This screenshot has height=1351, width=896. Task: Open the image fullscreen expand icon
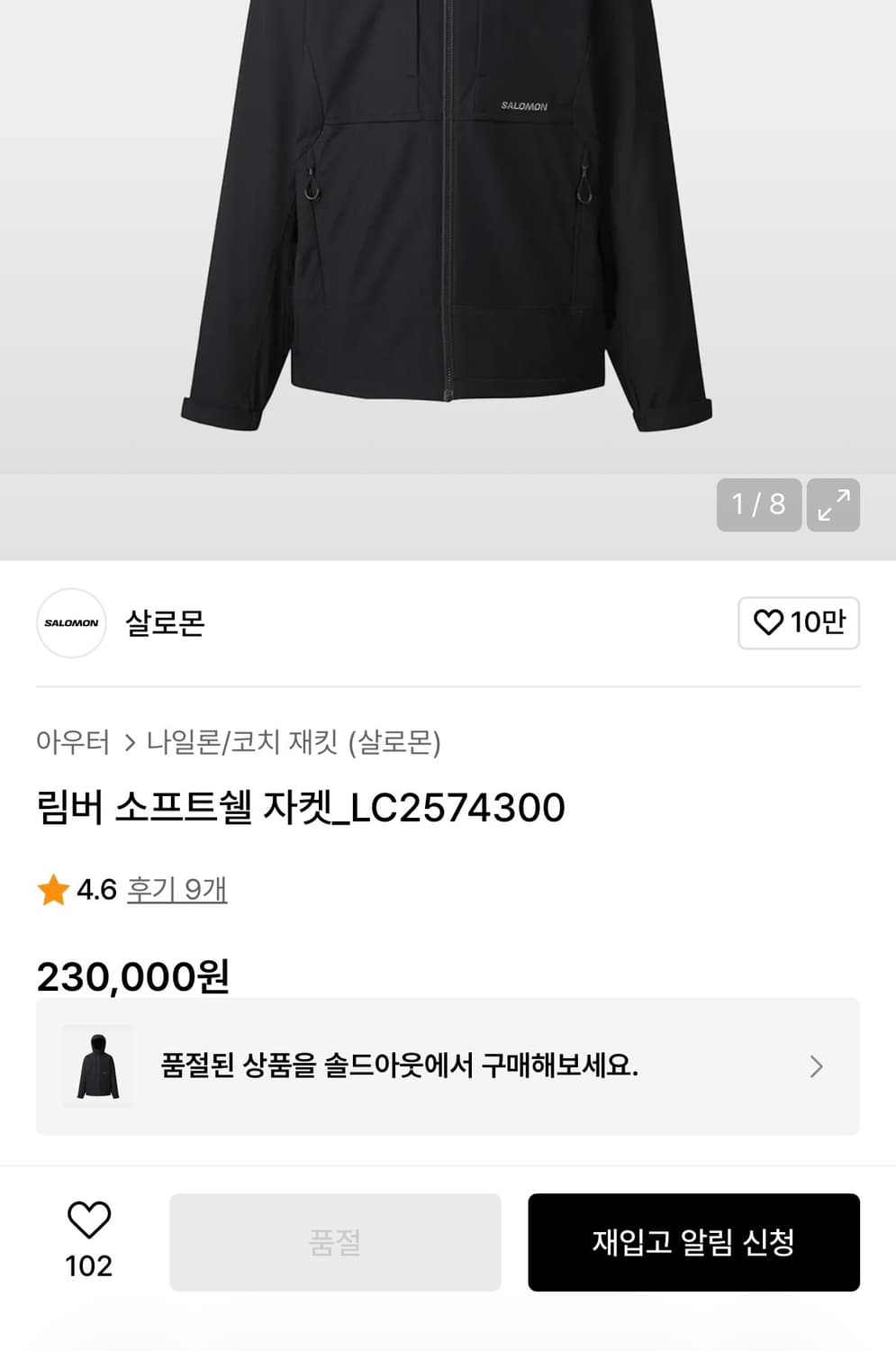[x=833, y=504]
